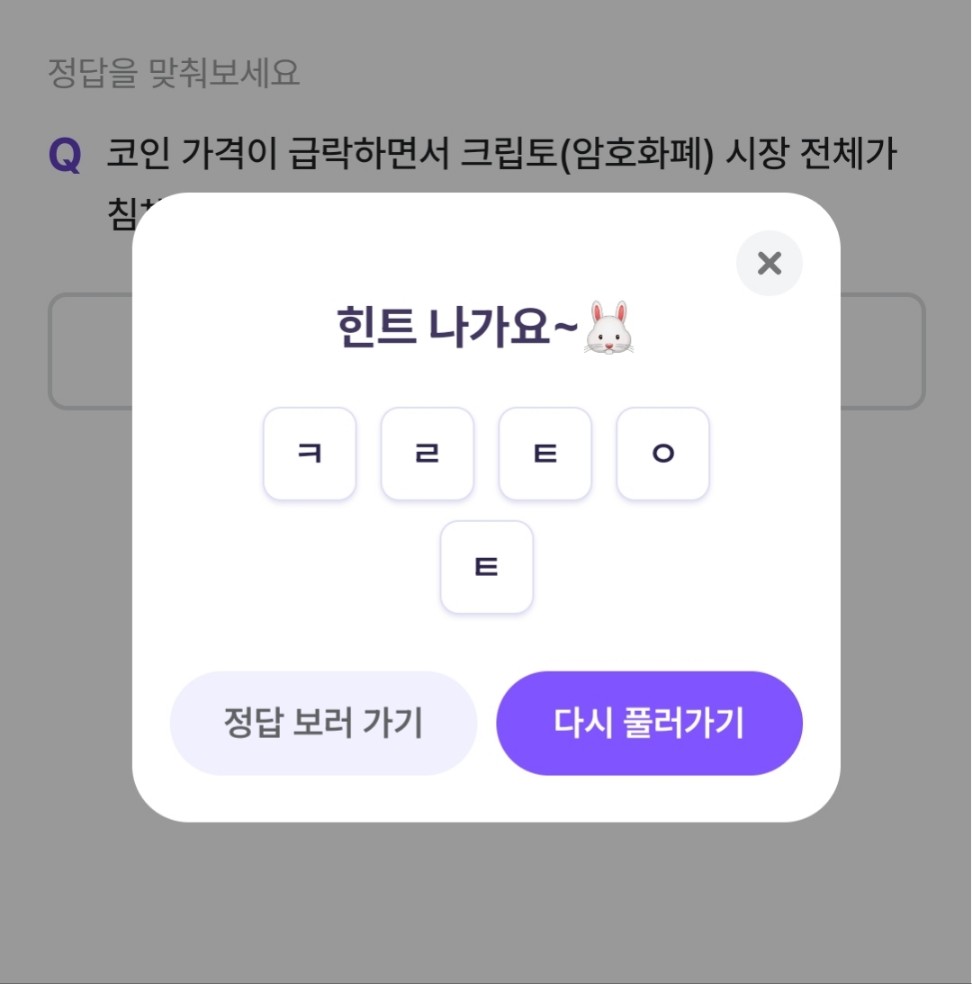The height and width of the screenshot is (984, 972).
Task: Select the first ㅌ hint letter tile
Action: pyautogui.click(x=545, y=453)
